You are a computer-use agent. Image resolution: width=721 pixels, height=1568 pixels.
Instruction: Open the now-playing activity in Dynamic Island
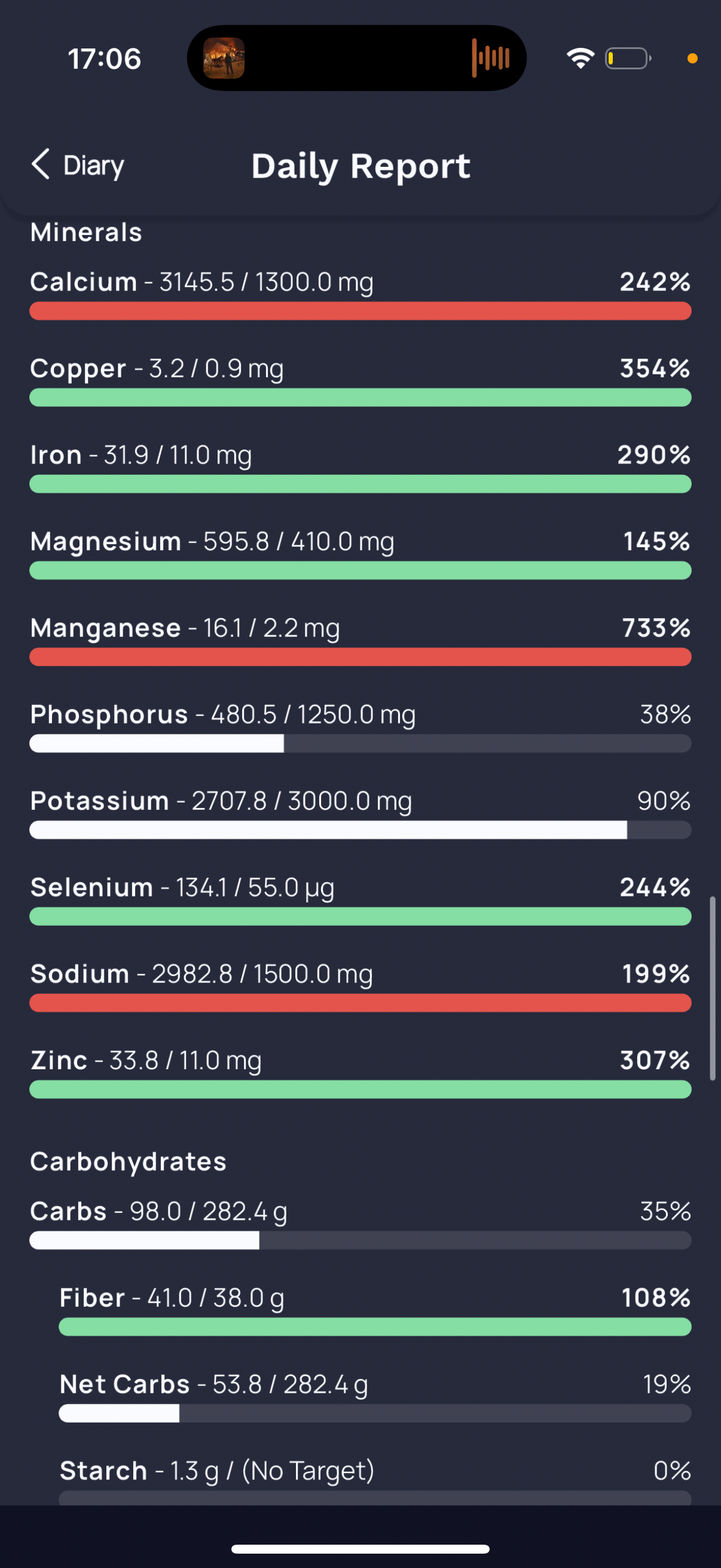(356, 59)
